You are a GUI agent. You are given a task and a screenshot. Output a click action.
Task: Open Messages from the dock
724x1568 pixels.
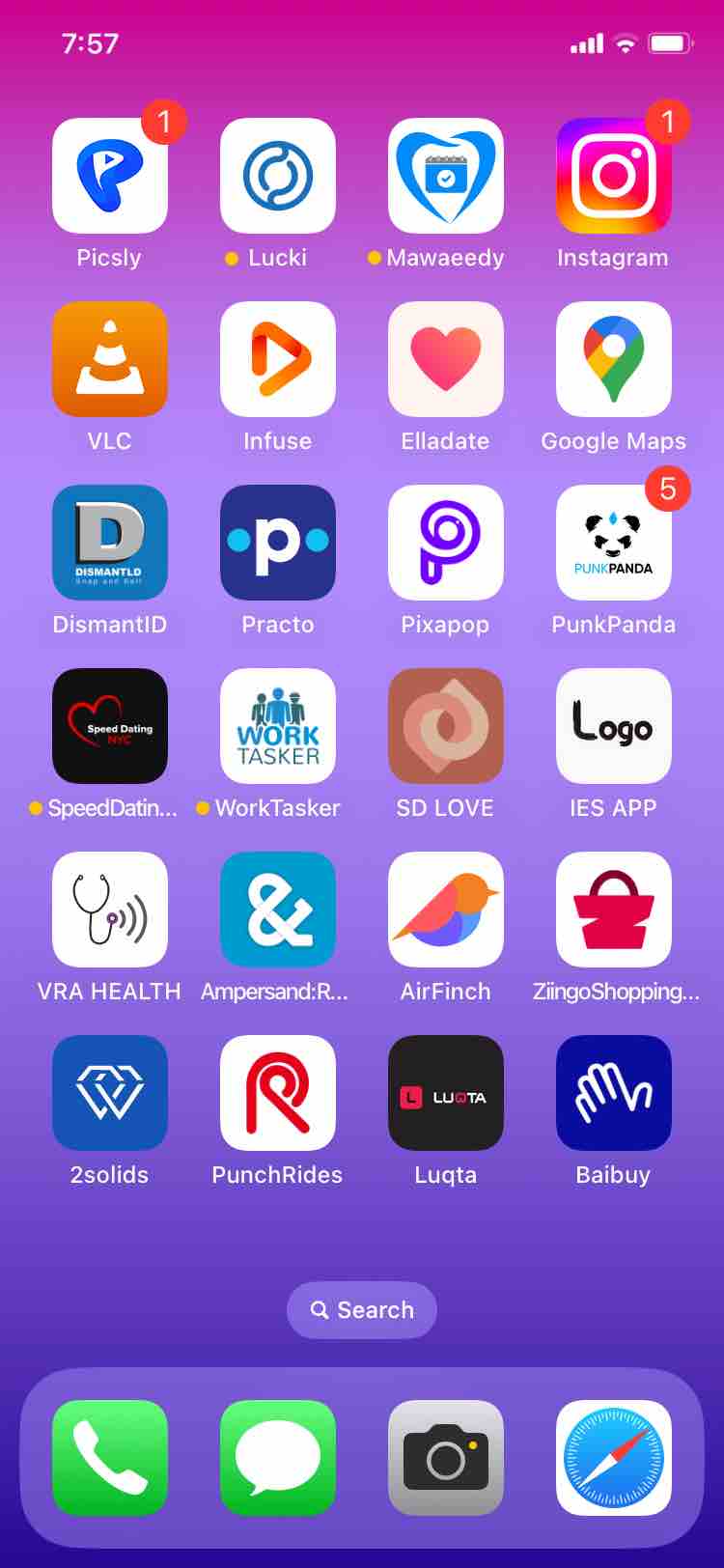278,1458
